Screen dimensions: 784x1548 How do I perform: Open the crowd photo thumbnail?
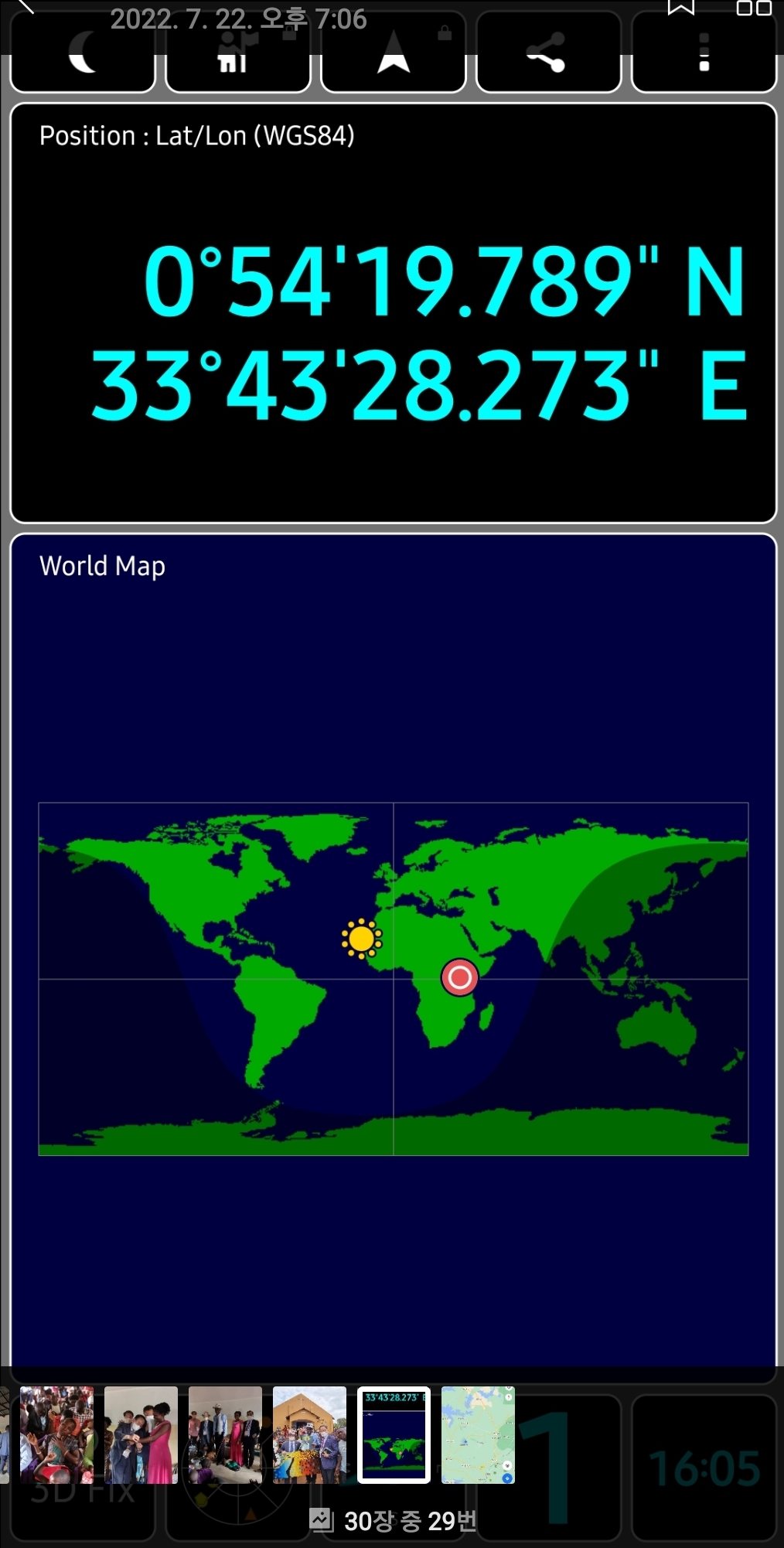56,1434
